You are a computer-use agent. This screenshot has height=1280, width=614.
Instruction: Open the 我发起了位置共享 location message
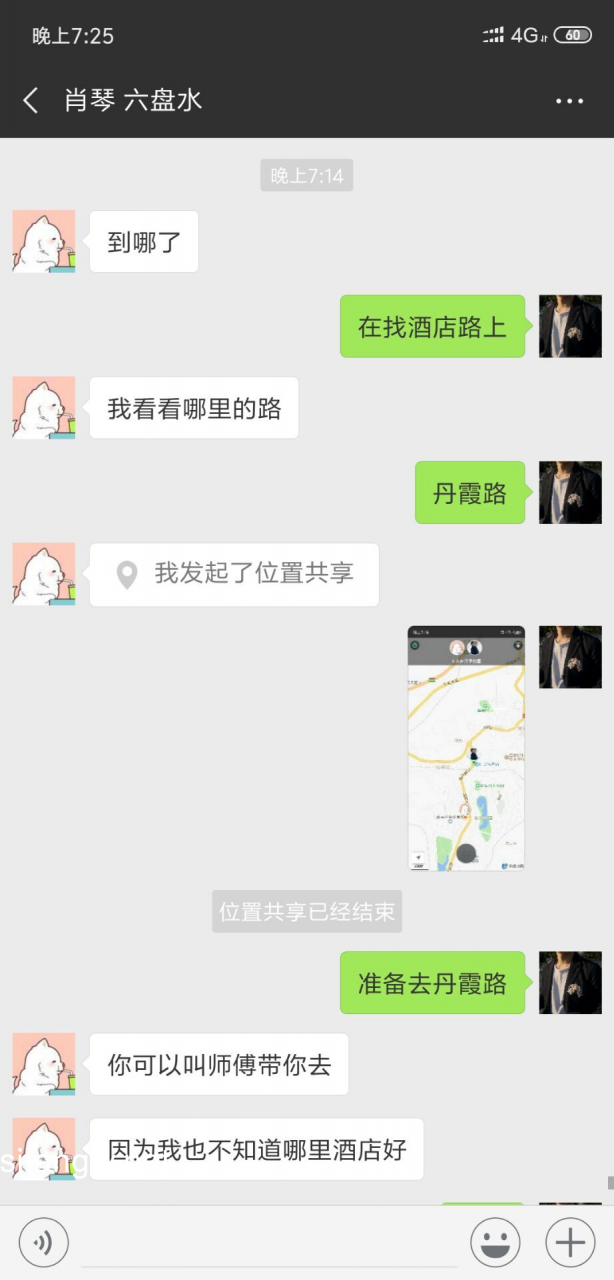(234, 574)
